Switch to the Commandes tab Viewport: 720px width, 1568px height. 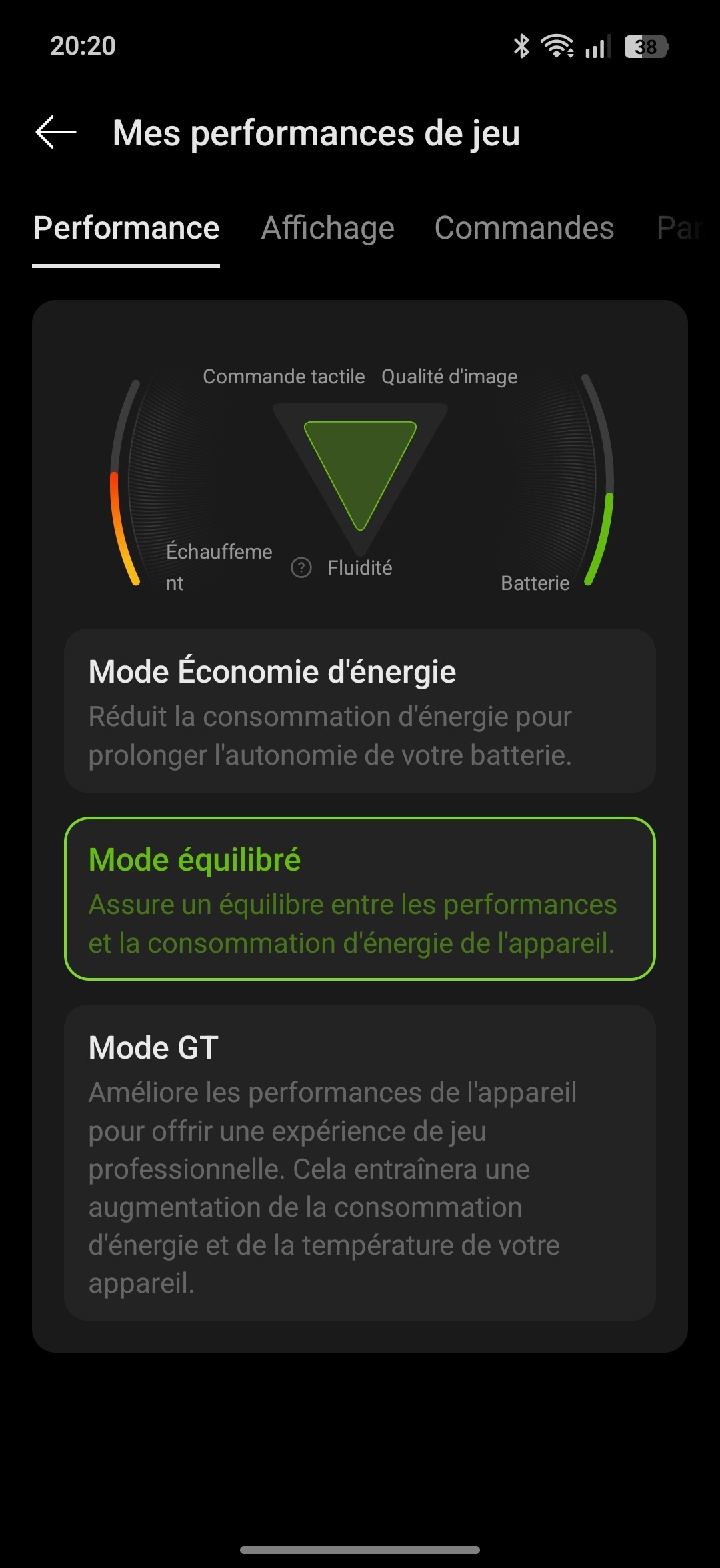(524, 228)
